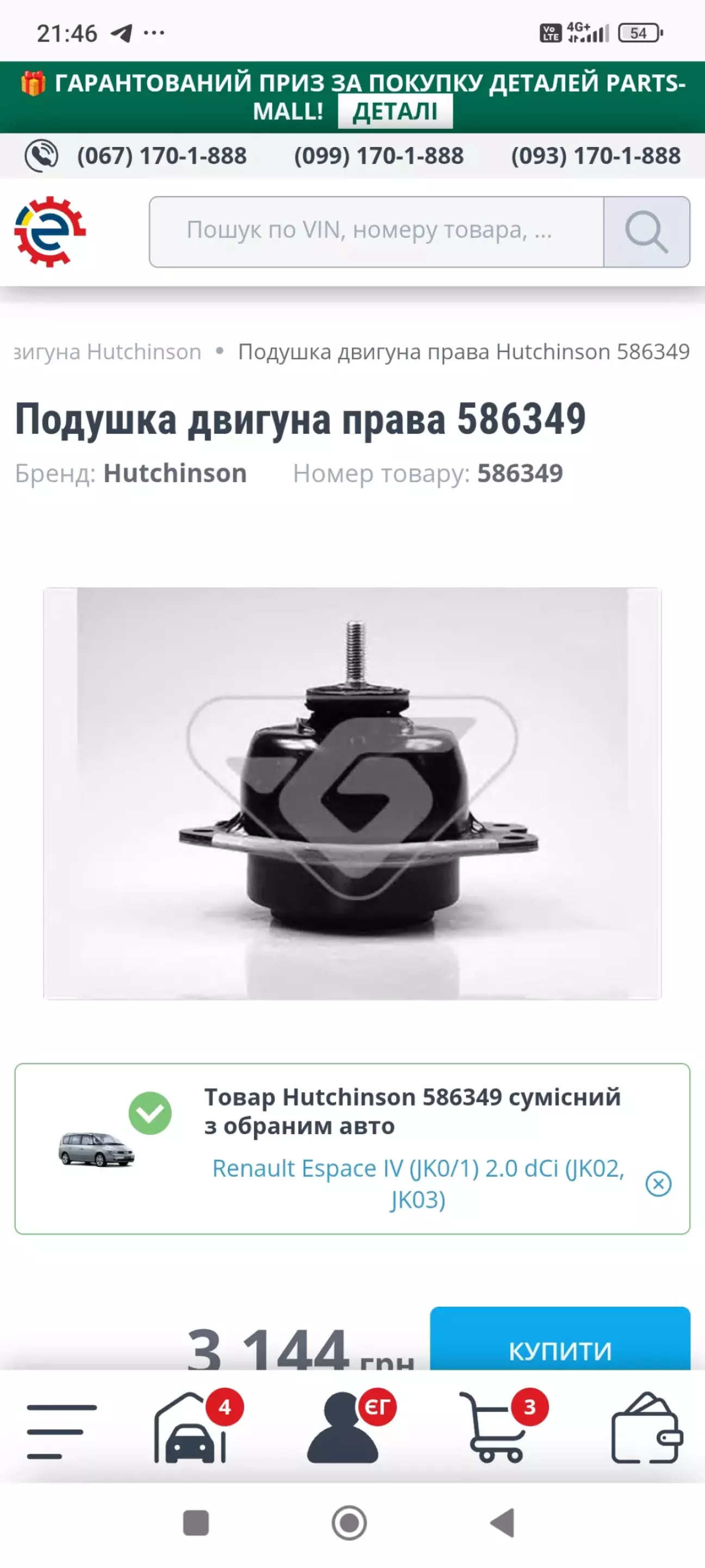Remove the selected Renault Espace car
The width and height of the screenshot is (705, 1568).
pos(658,1183)
